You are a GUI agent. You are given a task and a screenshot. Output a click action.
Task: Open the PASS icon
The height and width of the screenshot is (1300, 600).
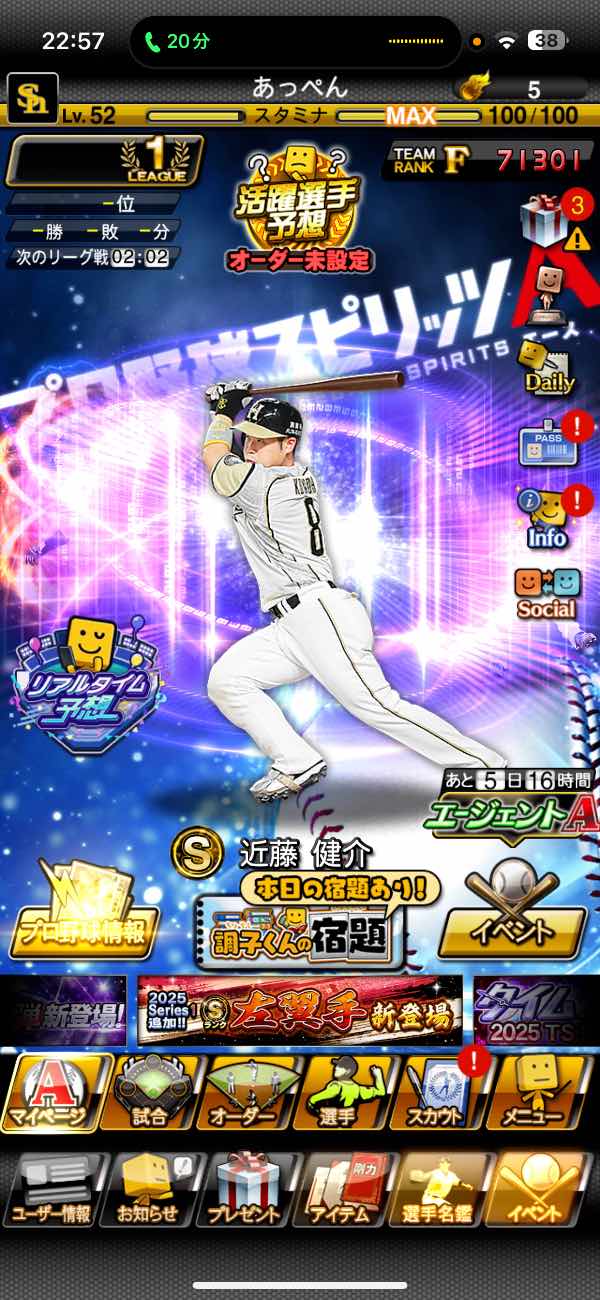tap(545, 443)
